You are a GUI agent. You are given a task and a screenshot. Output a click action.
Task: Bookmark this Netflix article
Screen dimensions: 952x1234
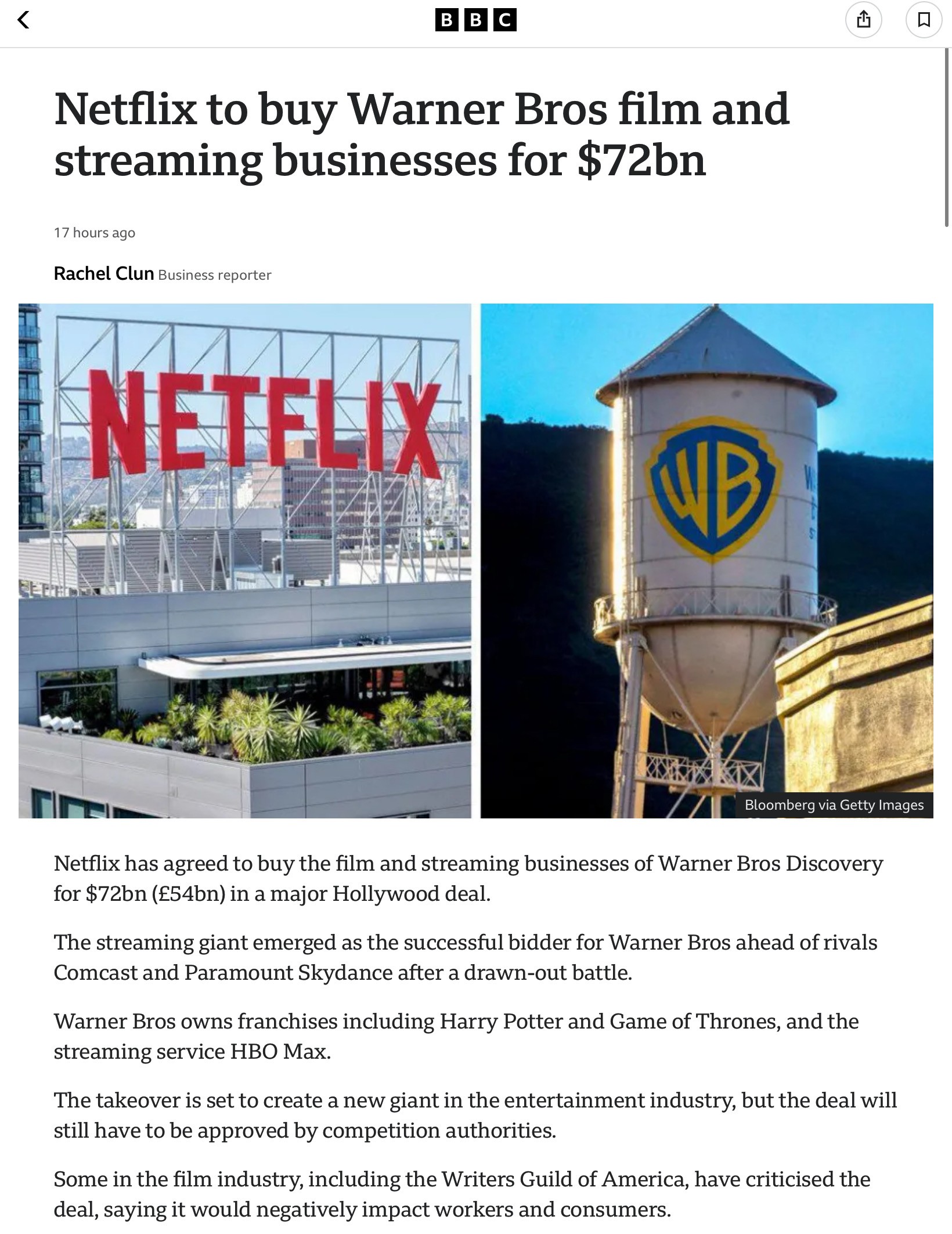click(924, 21)
